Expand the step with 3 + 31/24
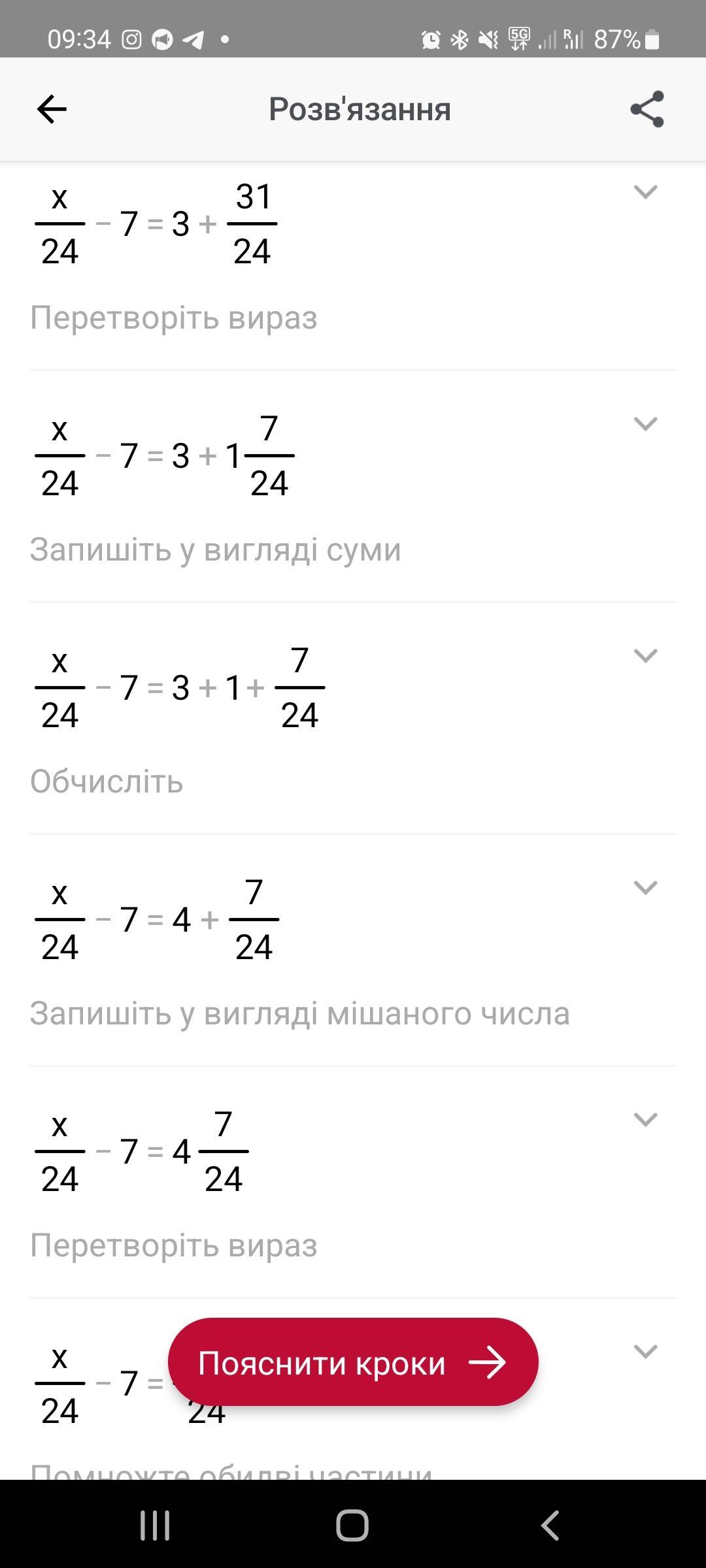The image size is (706, 1568). [645, 192]
